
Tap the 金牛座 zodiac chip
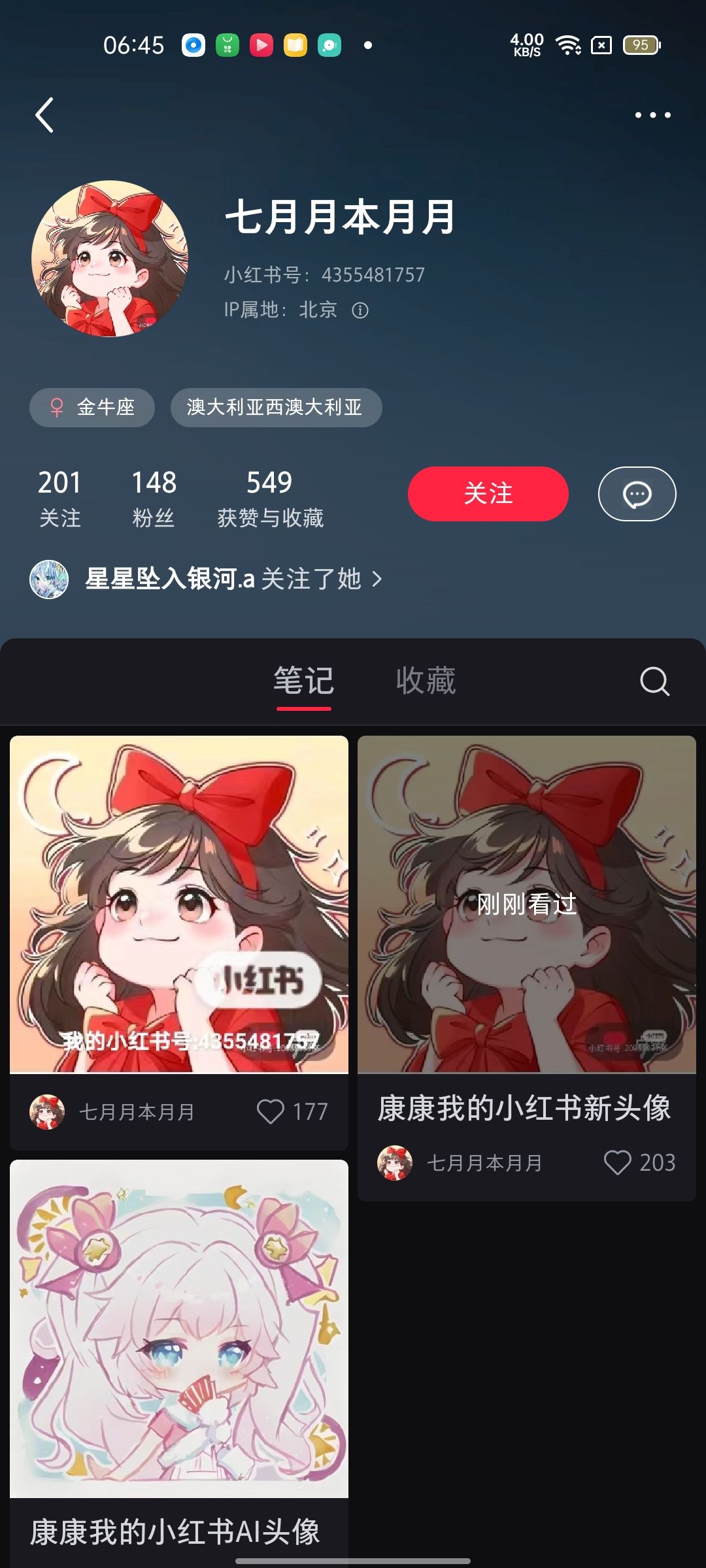92,408
